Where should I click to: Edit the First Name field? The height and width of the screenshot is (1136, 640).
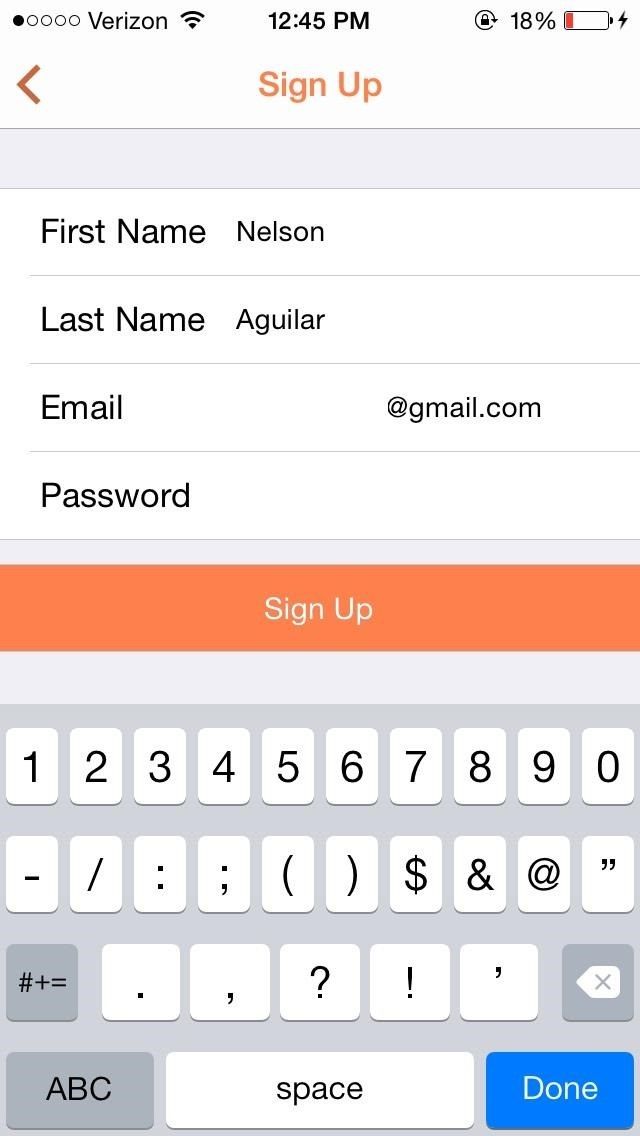click(x=420, y=232)
